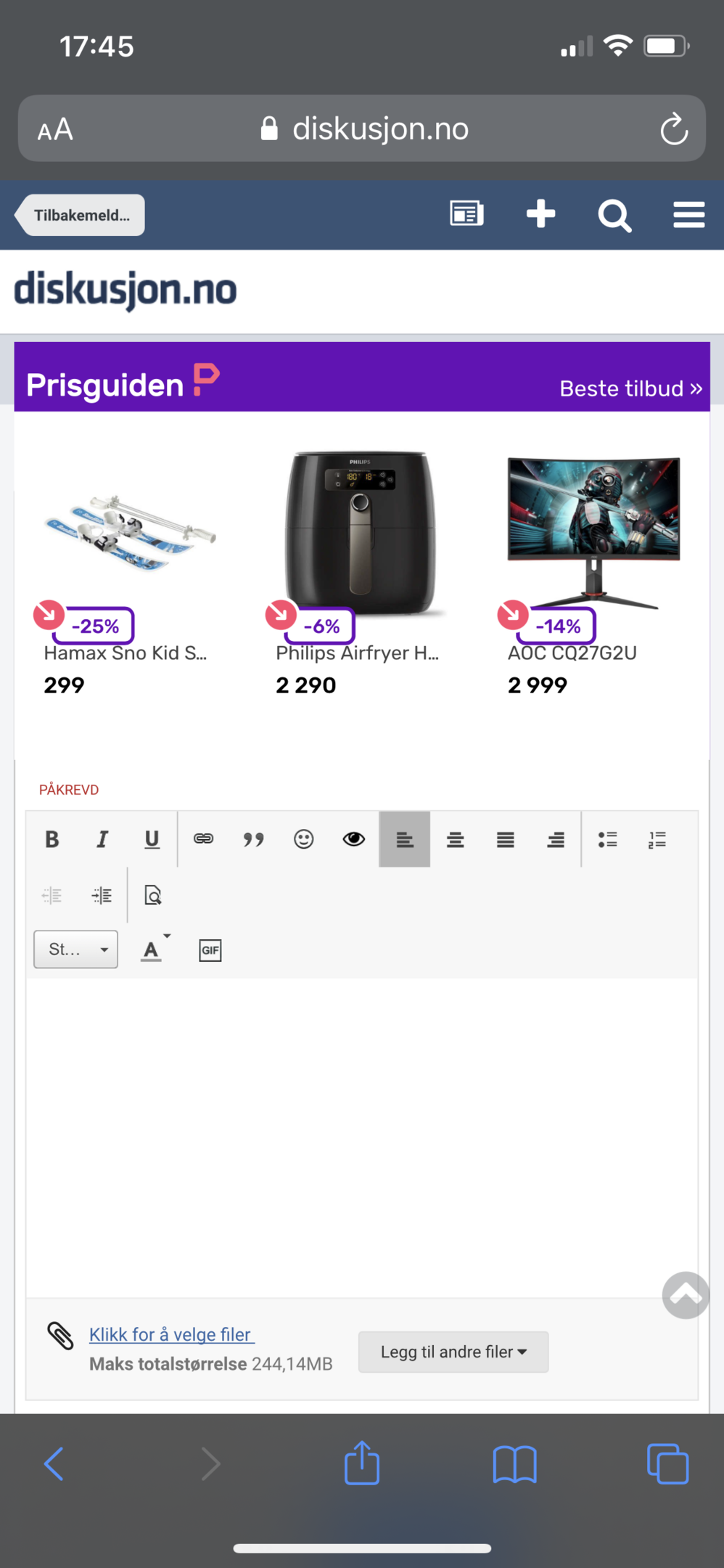This screenshot has width=724, height=1568.
Task: Tap the circular jump-to-top arrow button
Action: pos(686,1295)
